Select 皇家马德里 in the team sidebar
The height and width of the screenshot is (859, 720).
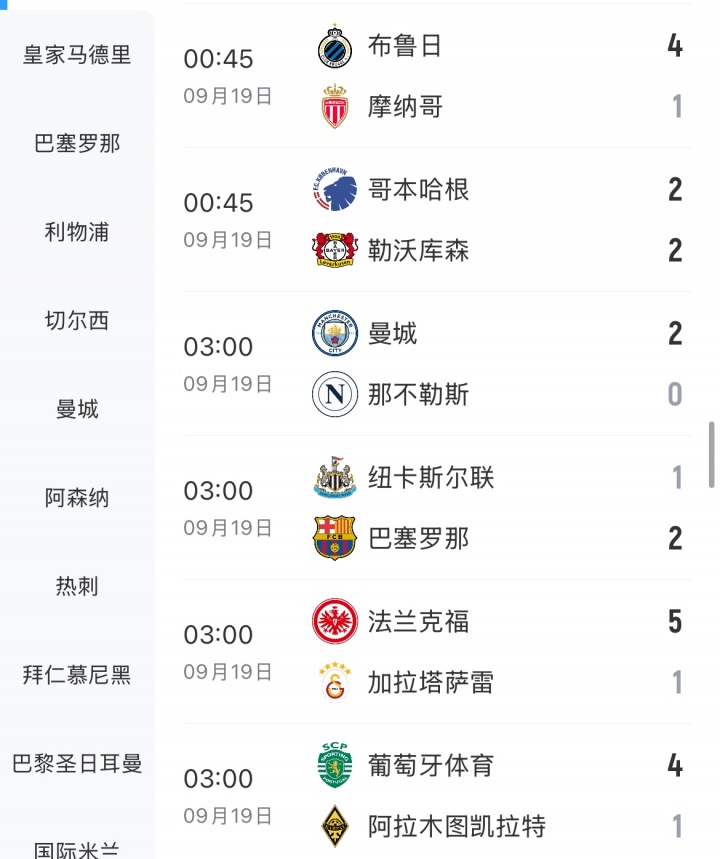pyautogui.click(x=77, y=55)
